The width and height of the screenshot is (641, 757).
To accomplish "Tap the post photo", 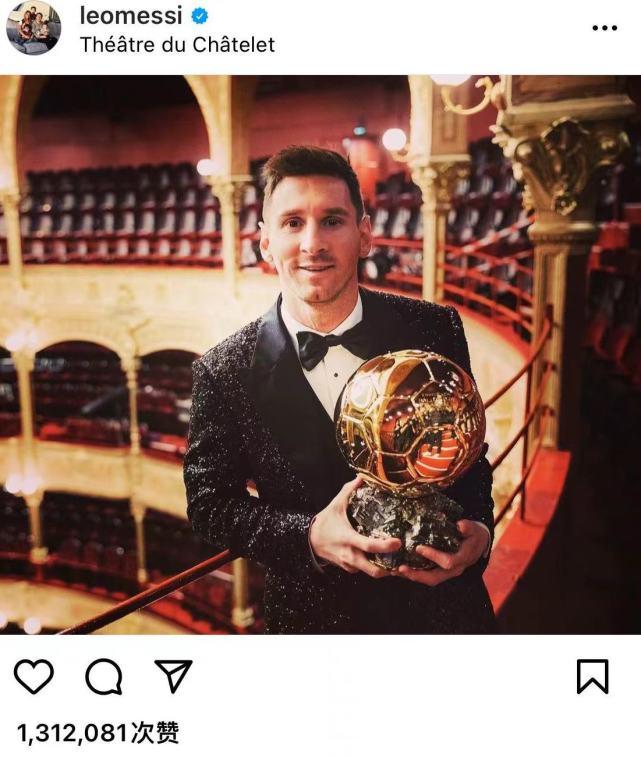I will tap(320, 355).
